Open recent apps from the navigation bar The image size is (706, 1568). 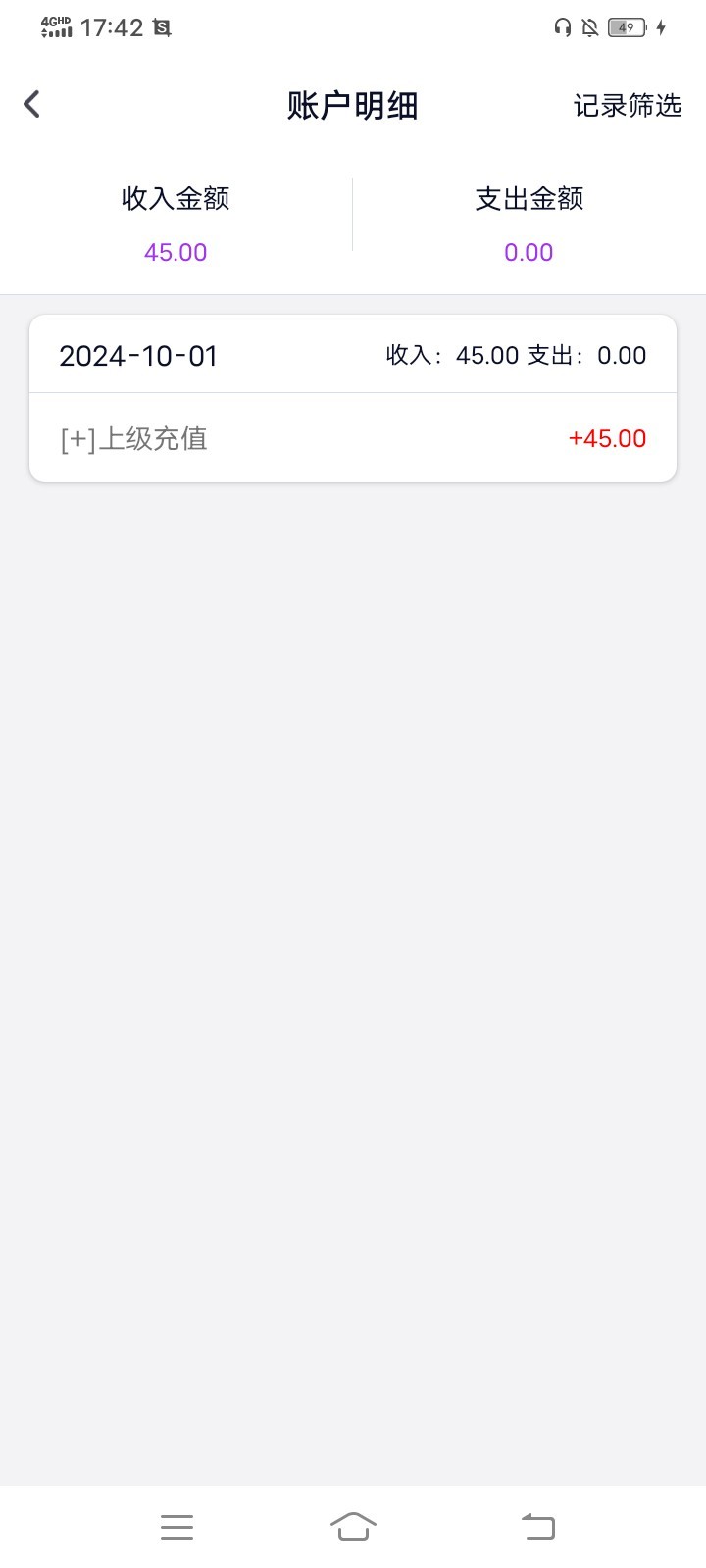coord(176,1526)
